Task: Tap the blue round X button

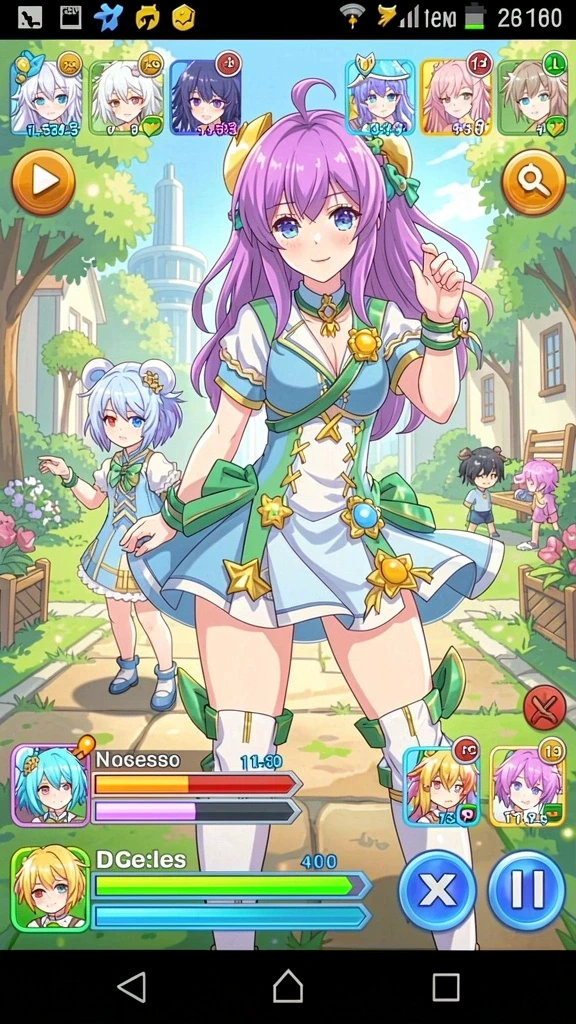Action: 438,889
